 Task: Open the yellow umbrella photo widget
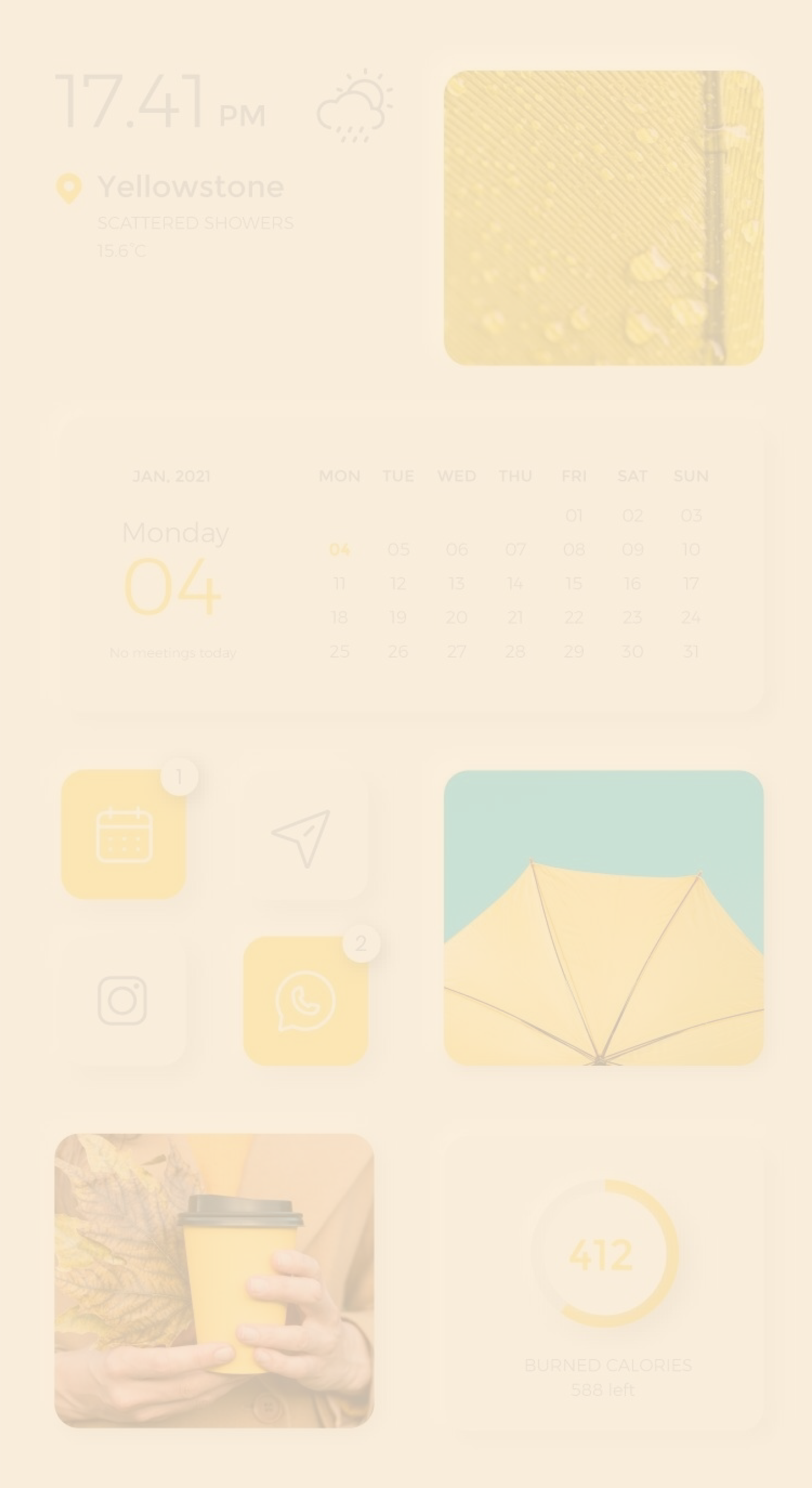[604, 918]
